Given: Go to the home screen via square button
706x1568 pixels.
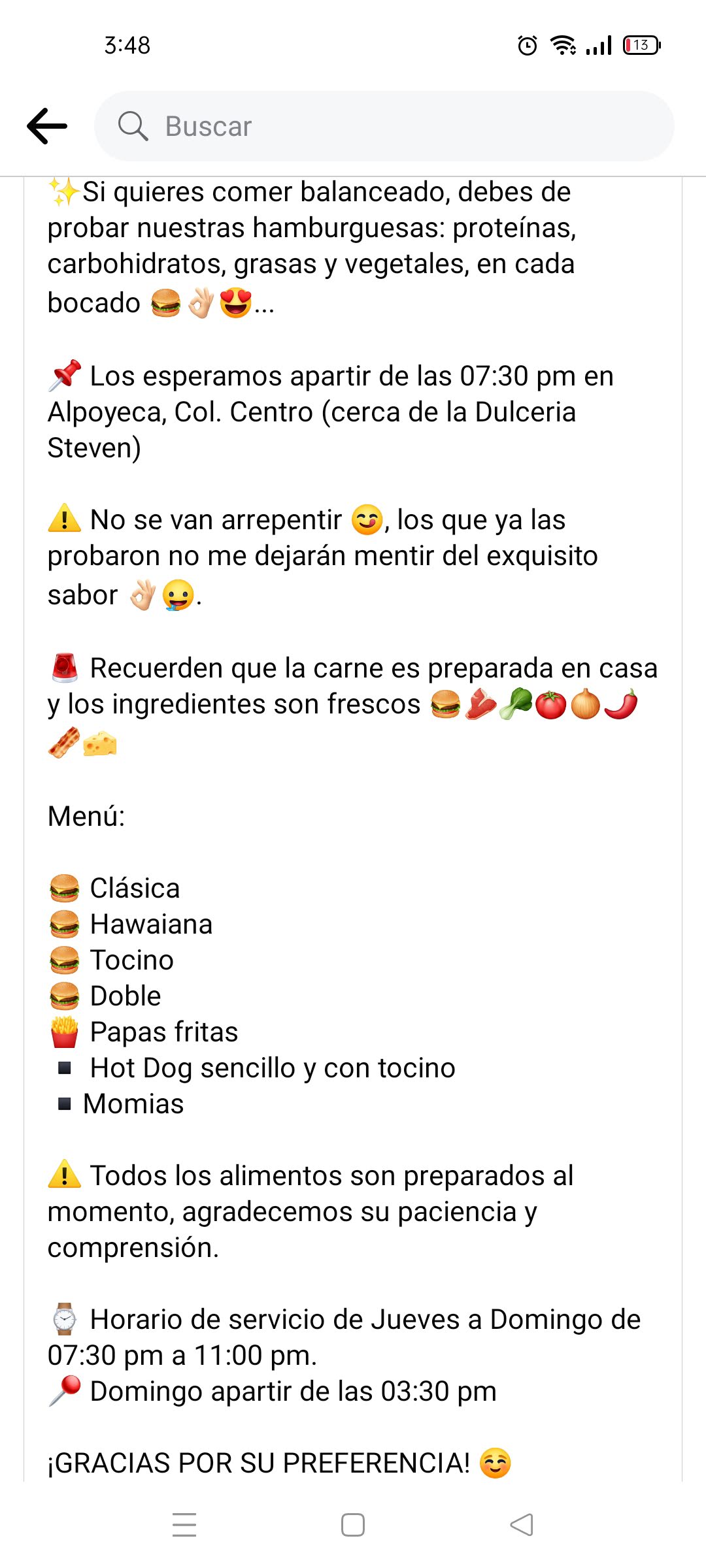Looking at the screenshot, I should (353, 1524).
